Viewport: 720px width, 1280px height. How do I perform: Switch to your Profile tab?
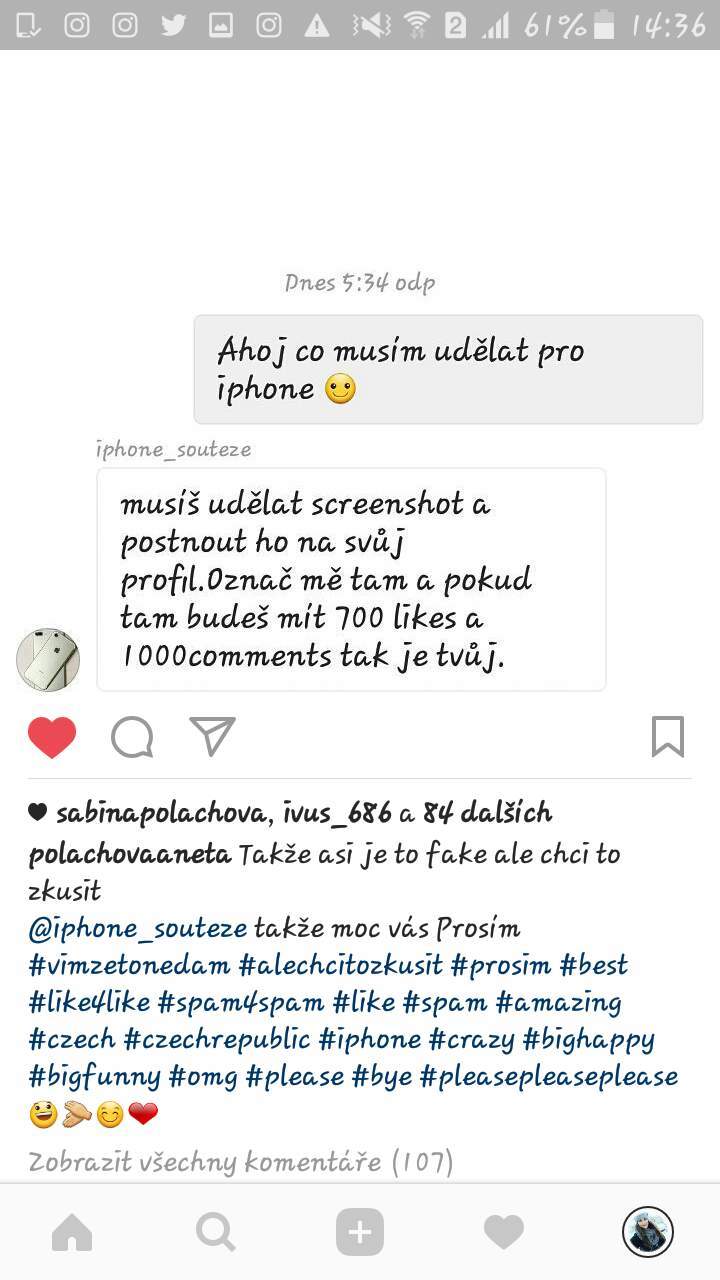point(648,1232)
